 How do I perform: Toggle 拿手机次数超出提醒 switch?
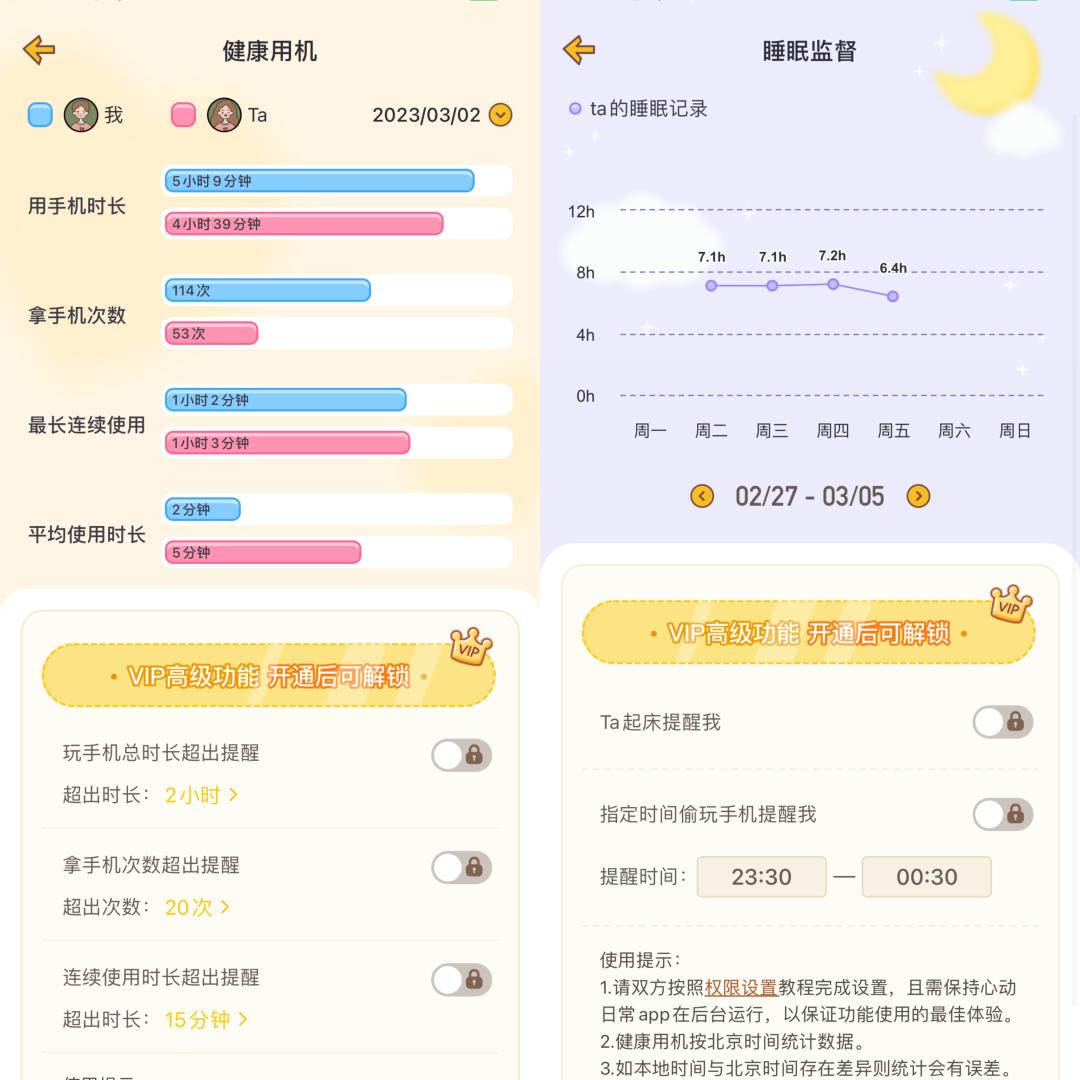click(461, 867)
